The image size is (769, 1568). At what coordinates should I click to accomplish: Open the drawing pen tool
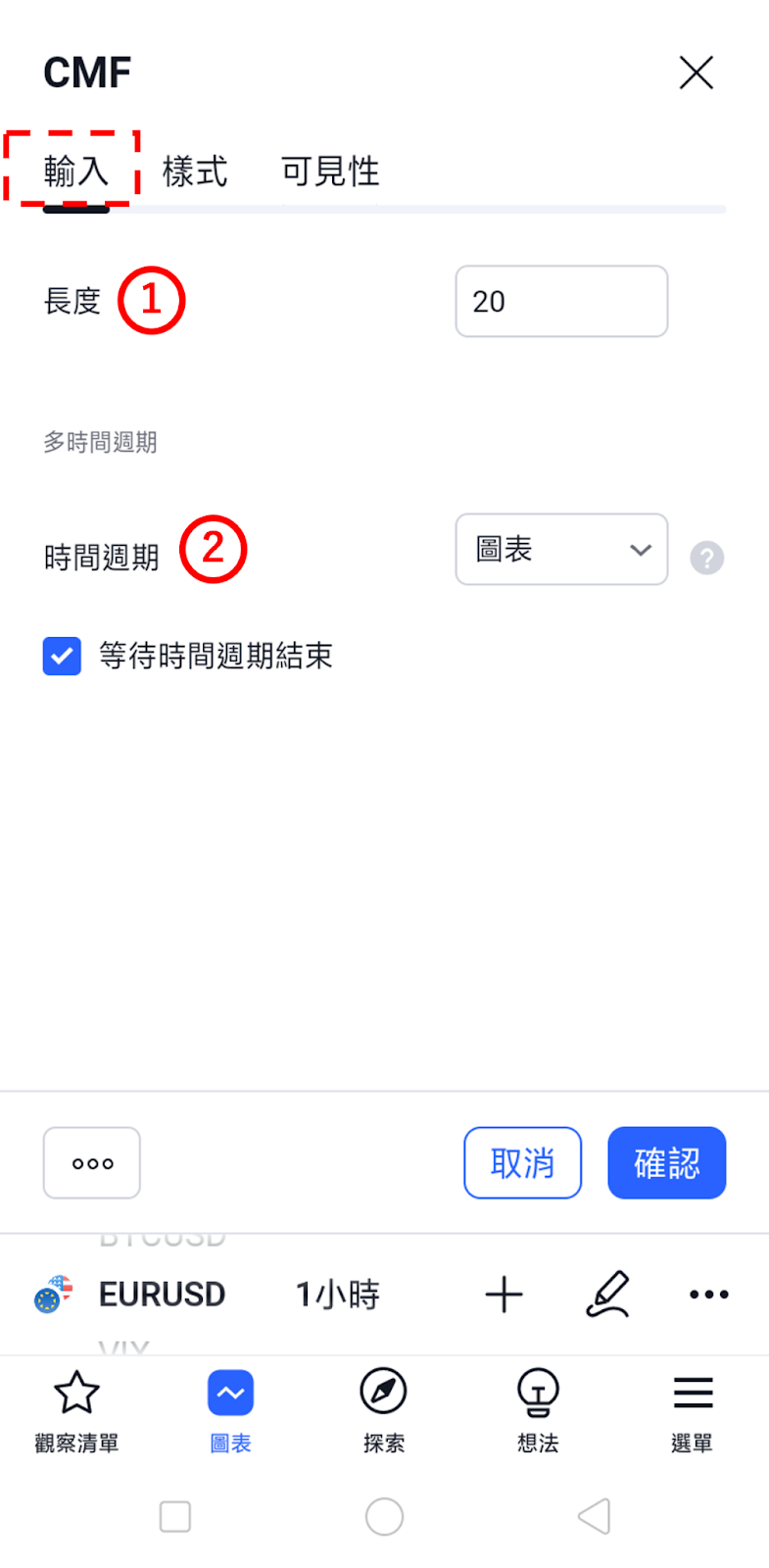click(608, 1295)
